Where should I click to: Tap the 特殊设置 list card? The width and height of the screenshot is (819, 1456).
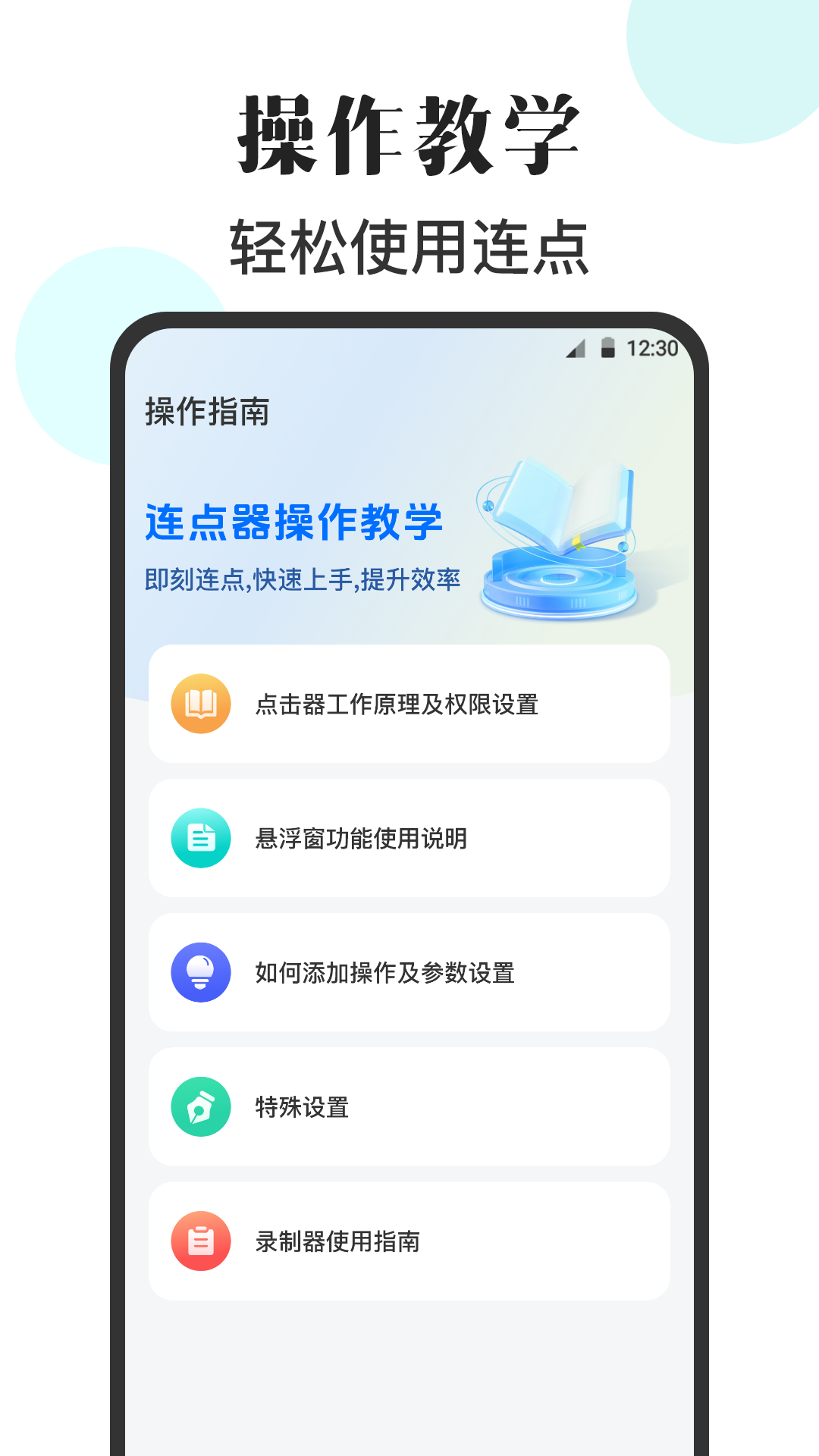click(409, 1107)
